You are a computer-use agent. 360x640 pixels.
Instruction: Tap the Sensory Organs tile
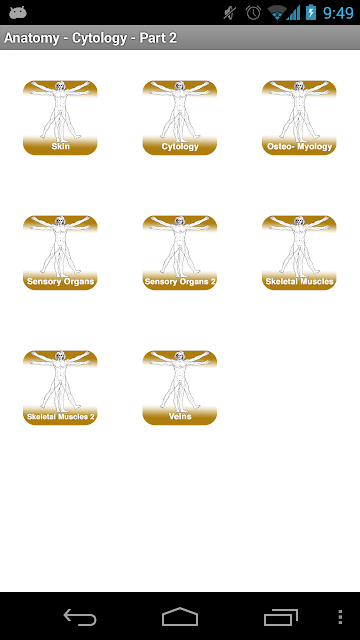60,253
